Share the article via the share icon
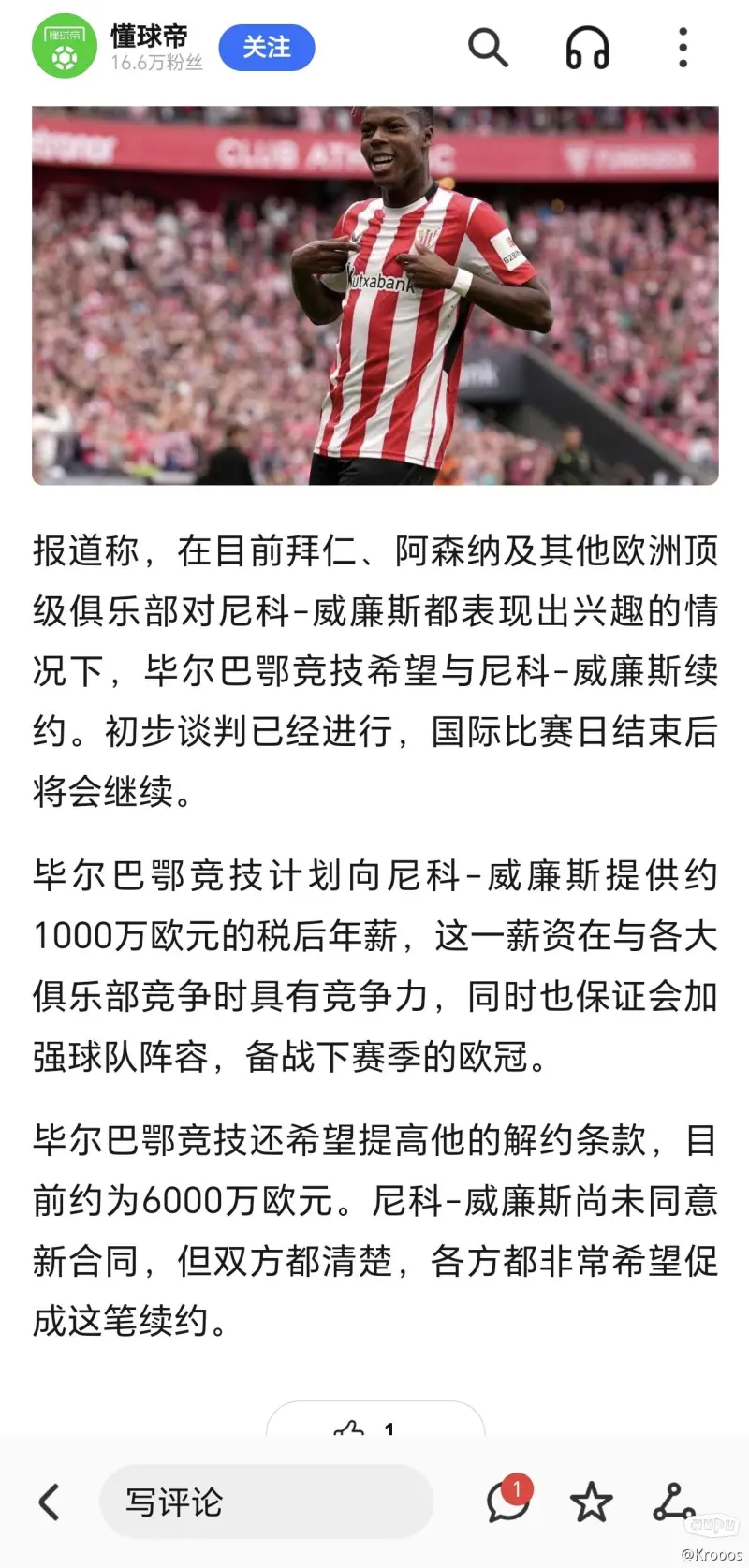 [x=672, y=1502]
